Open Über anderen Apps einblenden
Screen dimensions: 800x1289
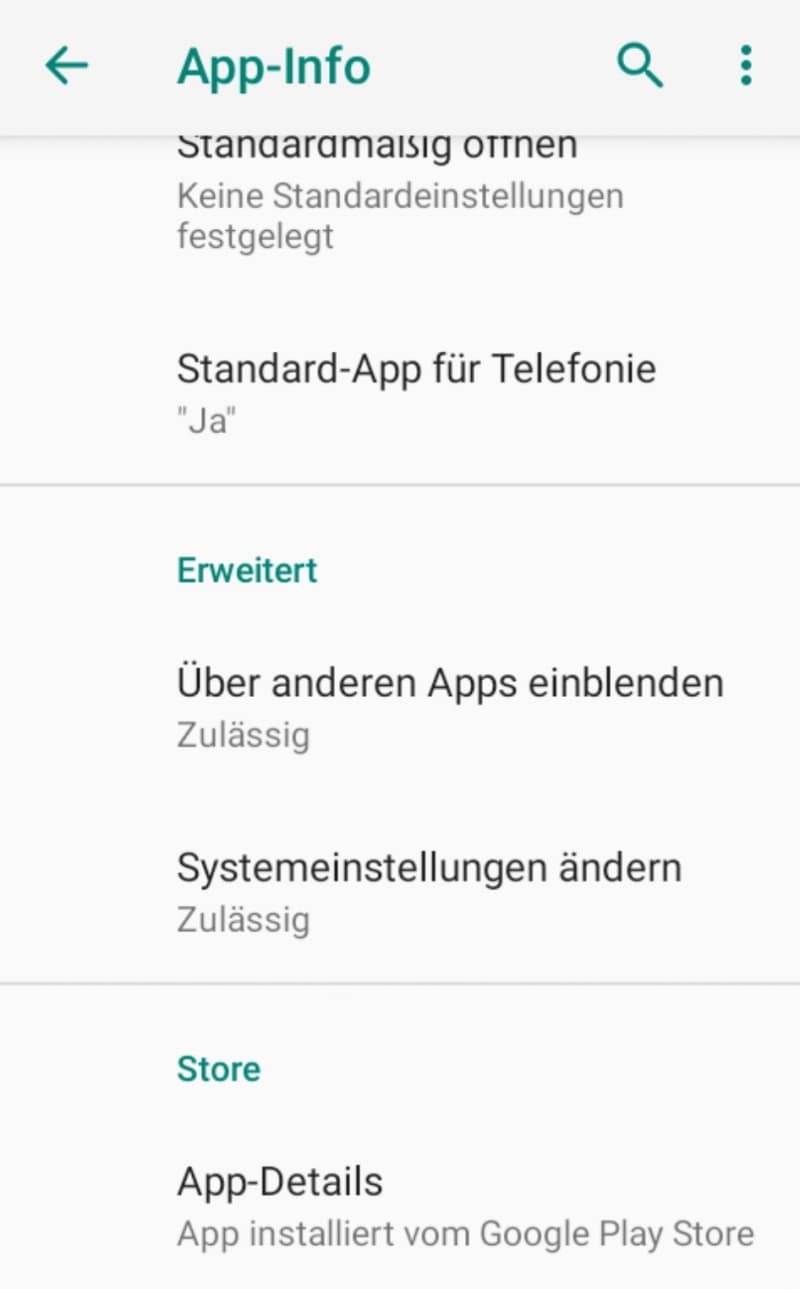(x=400, y=707)
